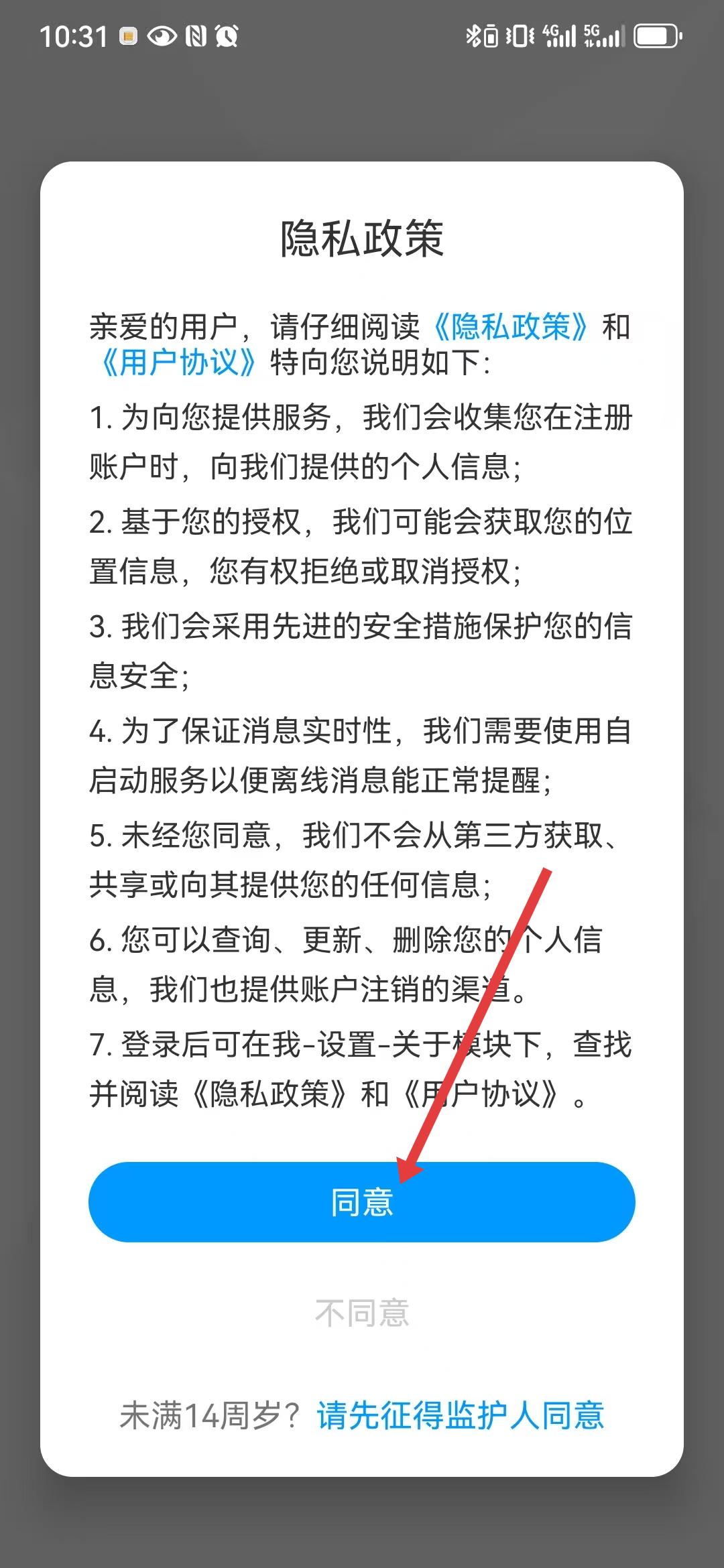The image size is (724, 1568).
Task: Open the 《隐私政策》 link
Action: (511, 327)
